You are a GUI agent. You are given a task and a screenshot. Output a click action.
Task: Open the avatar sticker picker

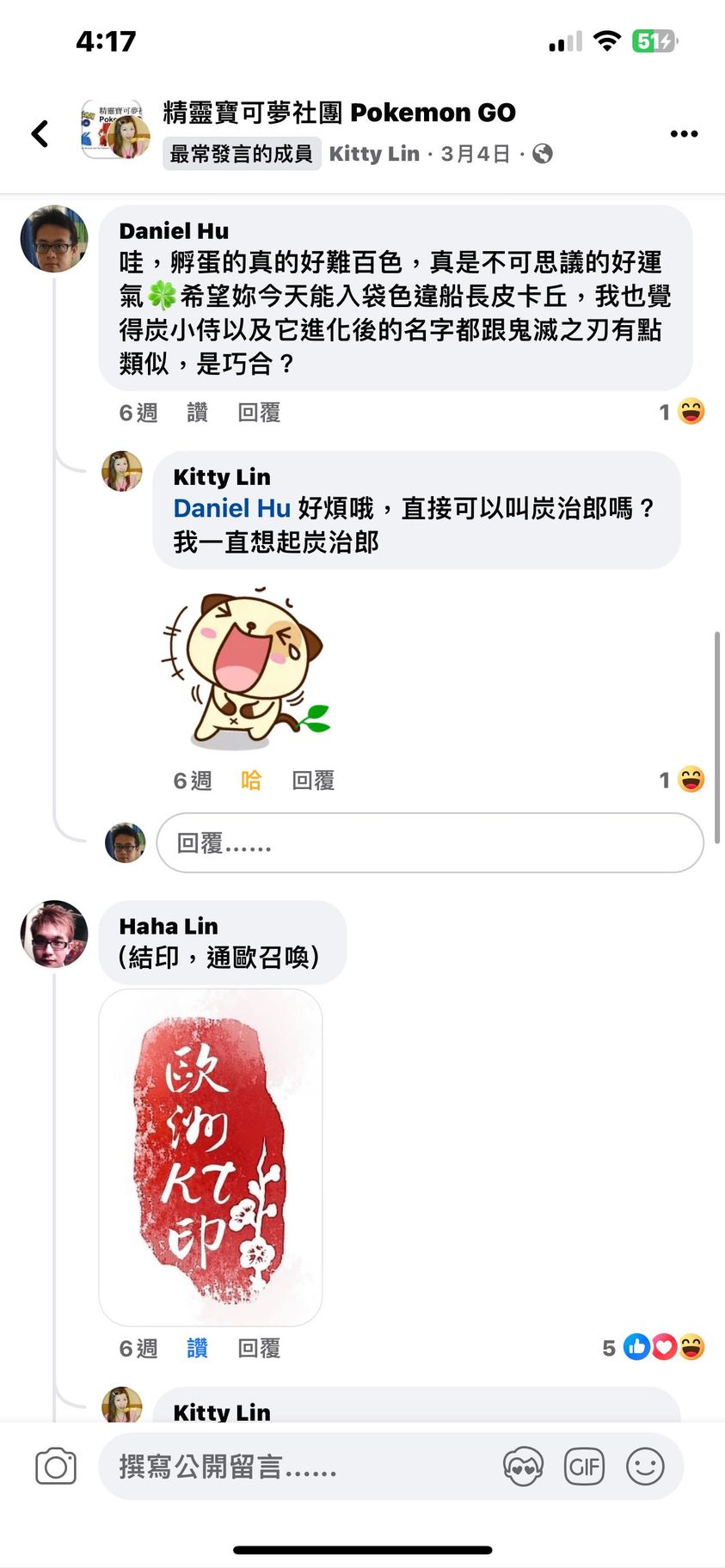pyautogui.click(x=524, y=1467)
